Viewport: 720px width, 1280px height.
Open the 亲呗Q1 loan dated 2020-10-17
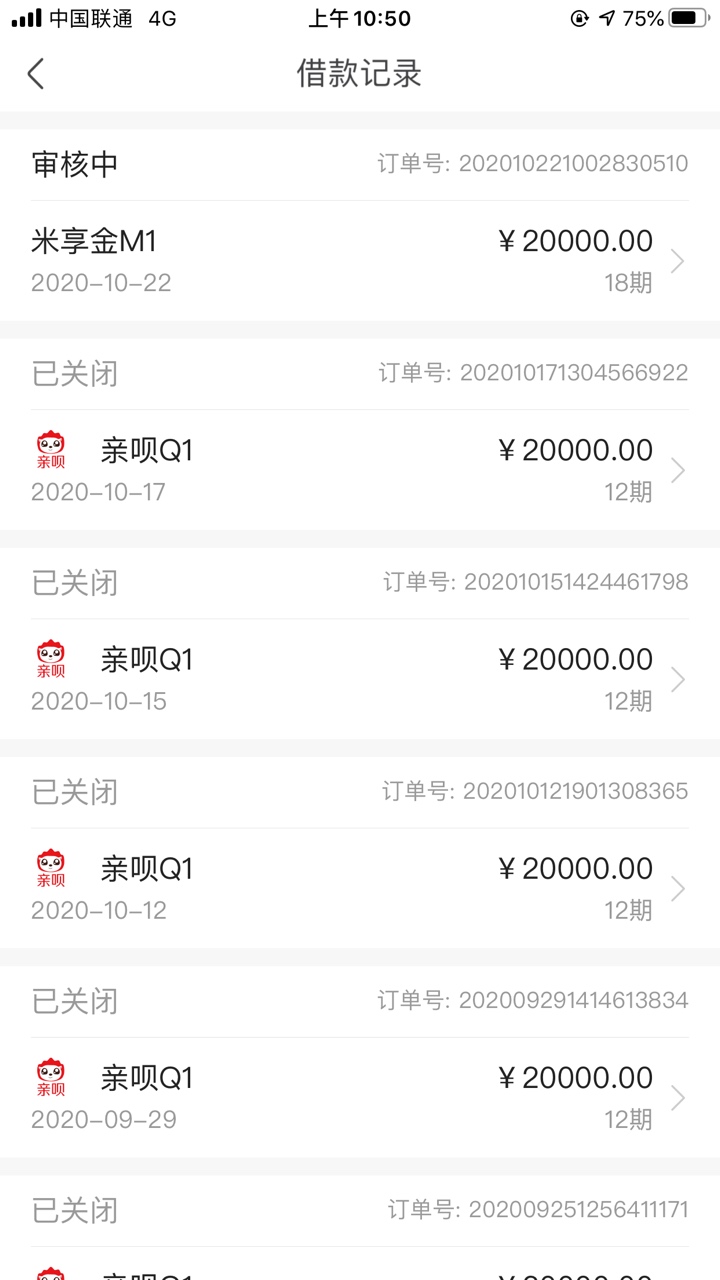point(360,470)
